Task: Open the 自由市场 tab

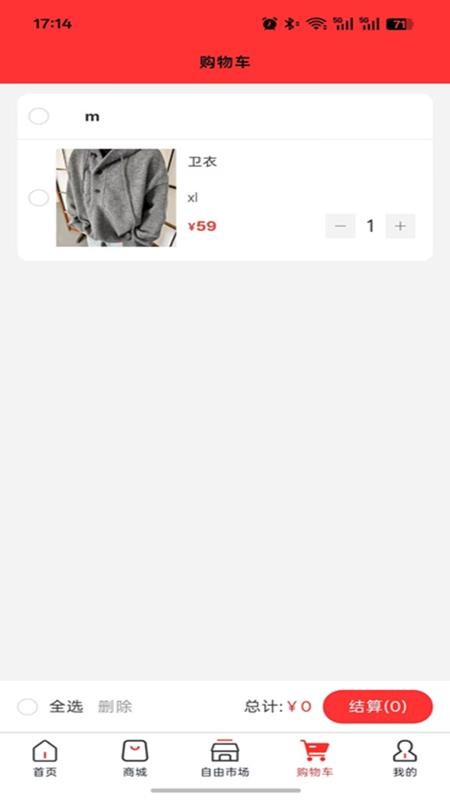Action: 225,759
